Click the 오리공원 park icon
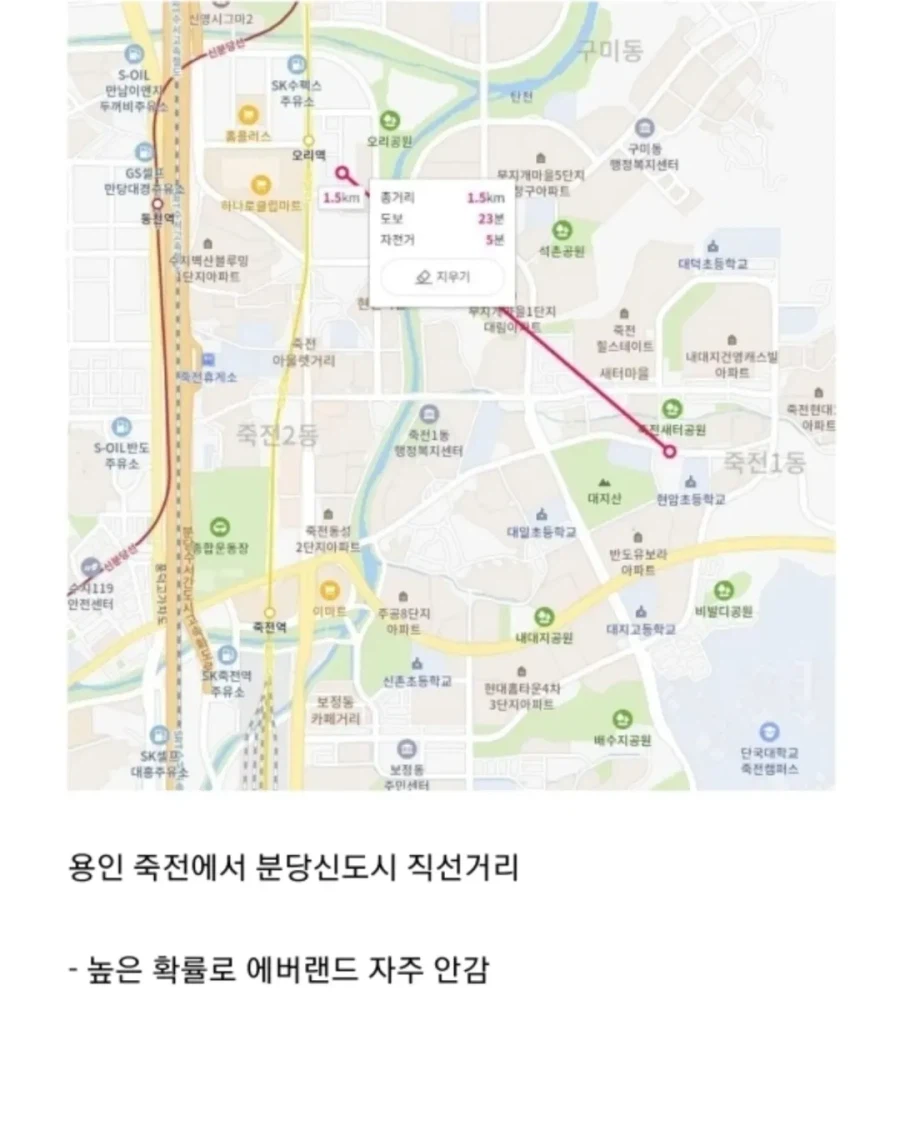Screen dimensions: 900x1125 pos(390,118)
